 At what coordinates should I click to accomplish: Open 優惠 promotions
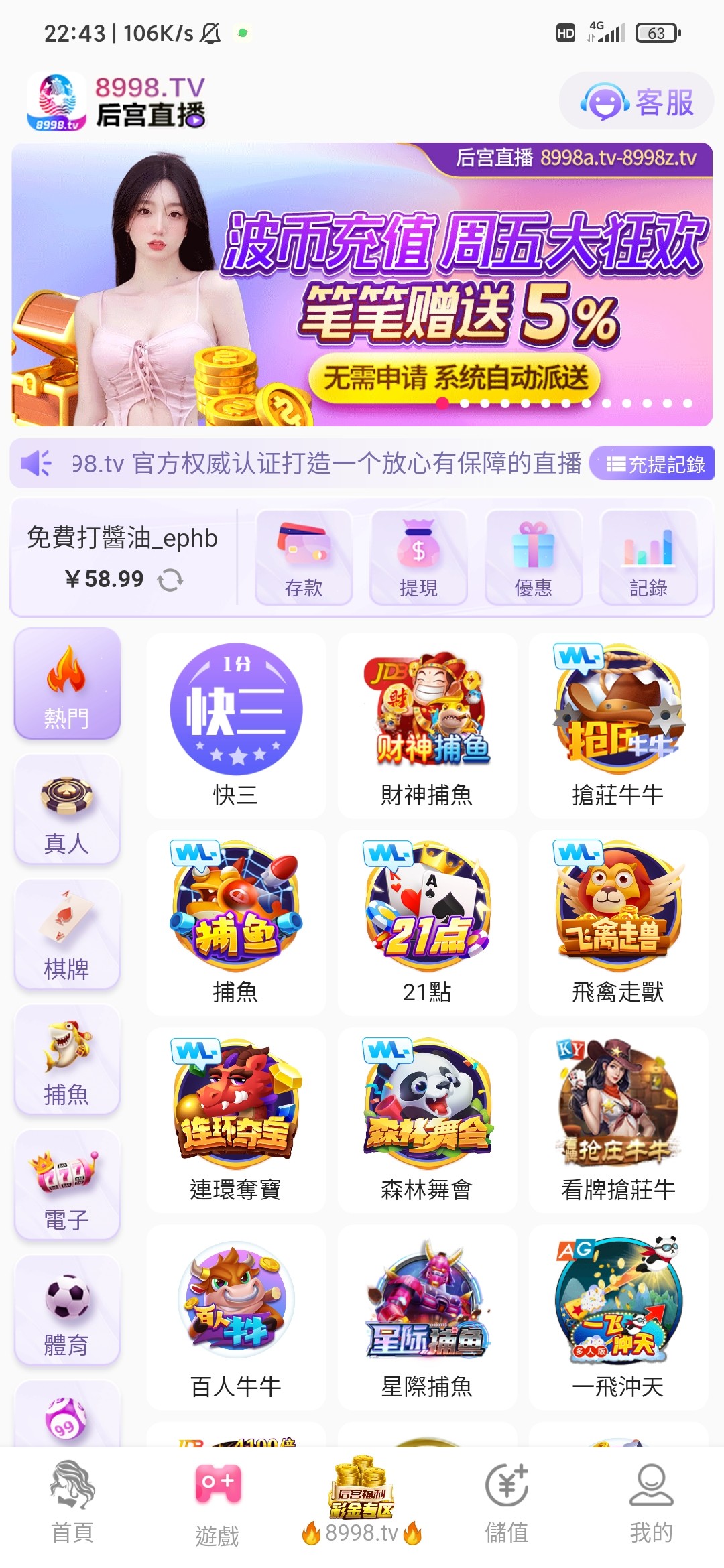point(534,558)
